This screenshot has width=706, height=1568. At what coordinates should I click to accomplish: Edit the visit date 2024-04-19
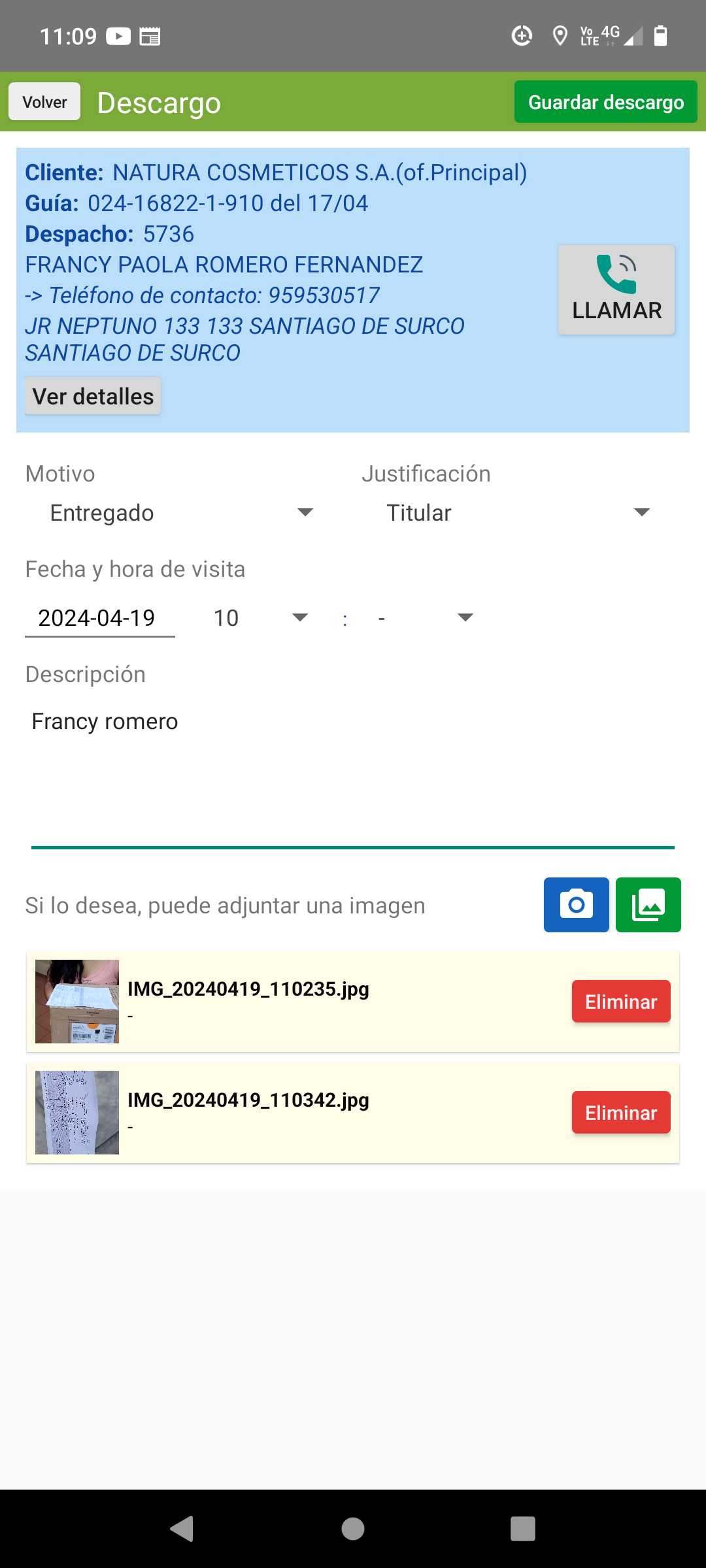pyautogui.click(x=99, y=618)
